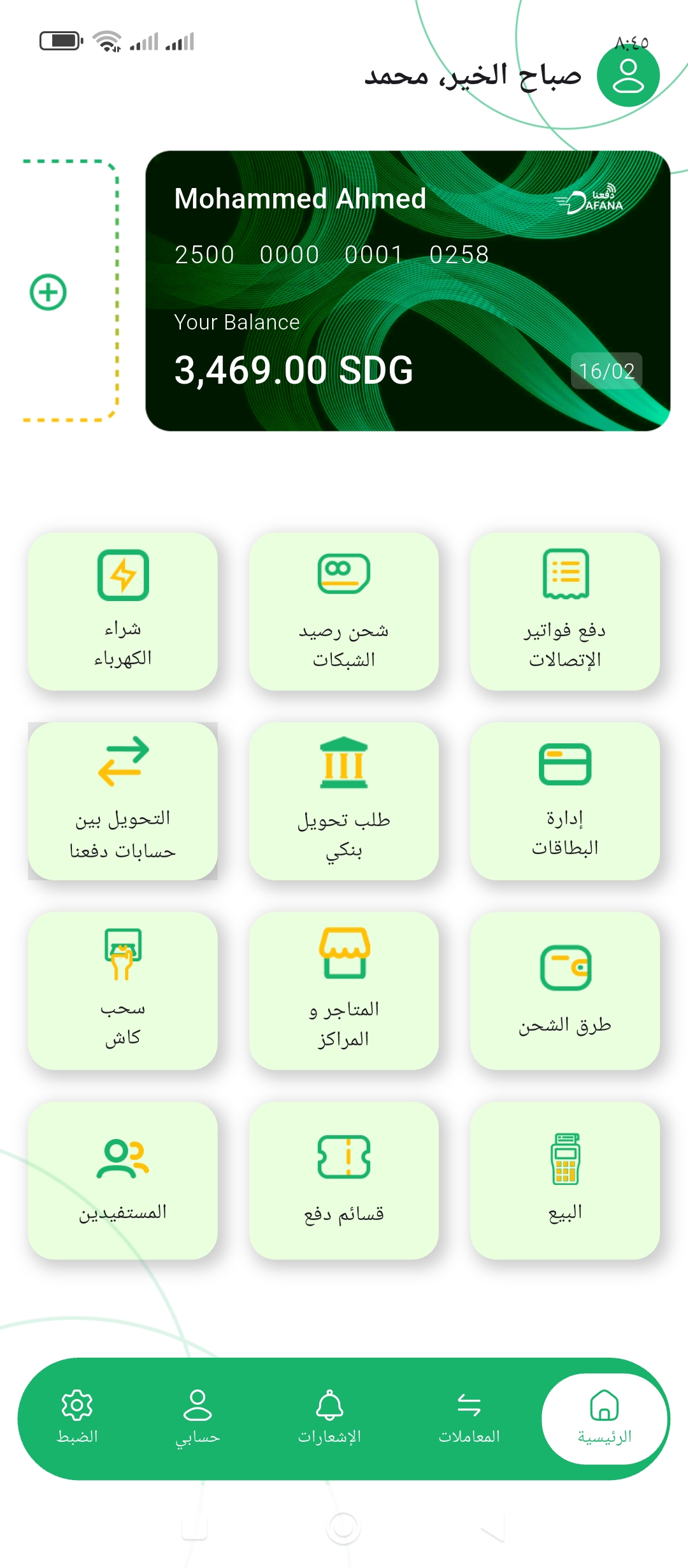View طرق الشحن options
This screenshot has width=688, height=1568.
pos(565,991)
